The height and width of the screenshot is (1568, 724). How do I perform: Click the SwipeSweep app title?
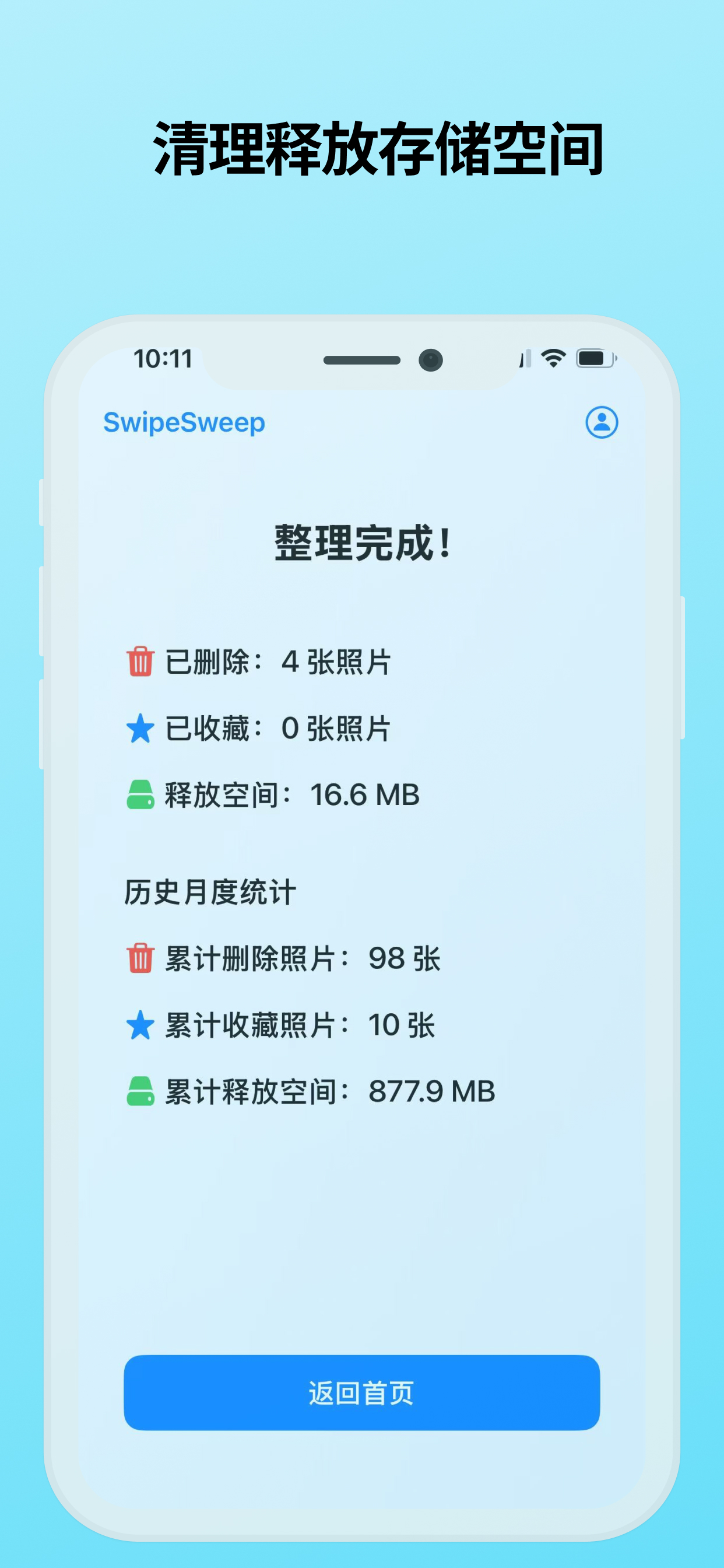[x=183, y=422]
